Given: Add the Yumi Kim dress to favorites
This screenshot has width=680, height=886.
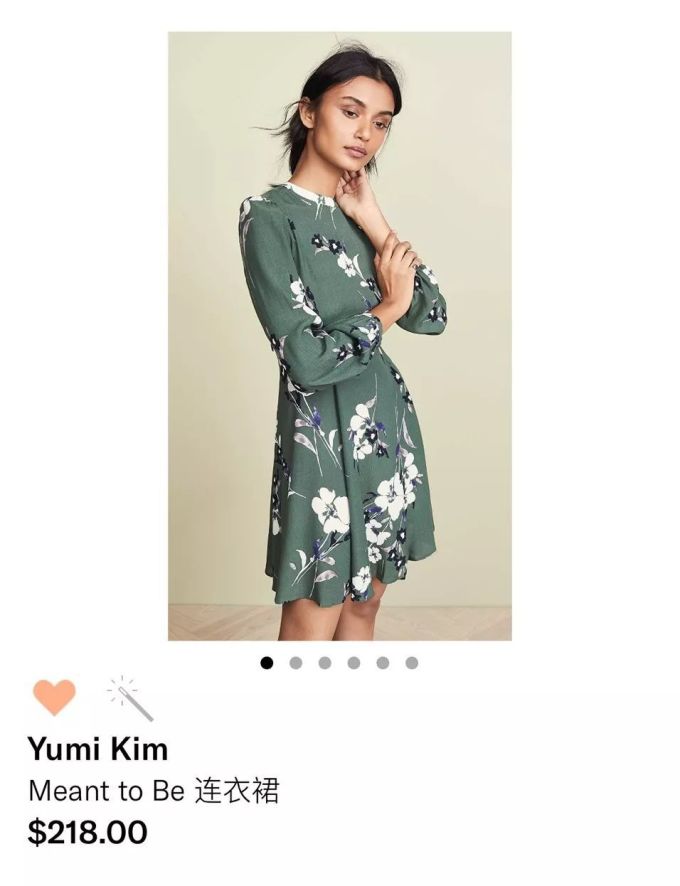Looking at the screenshot, I should [54, 697].
